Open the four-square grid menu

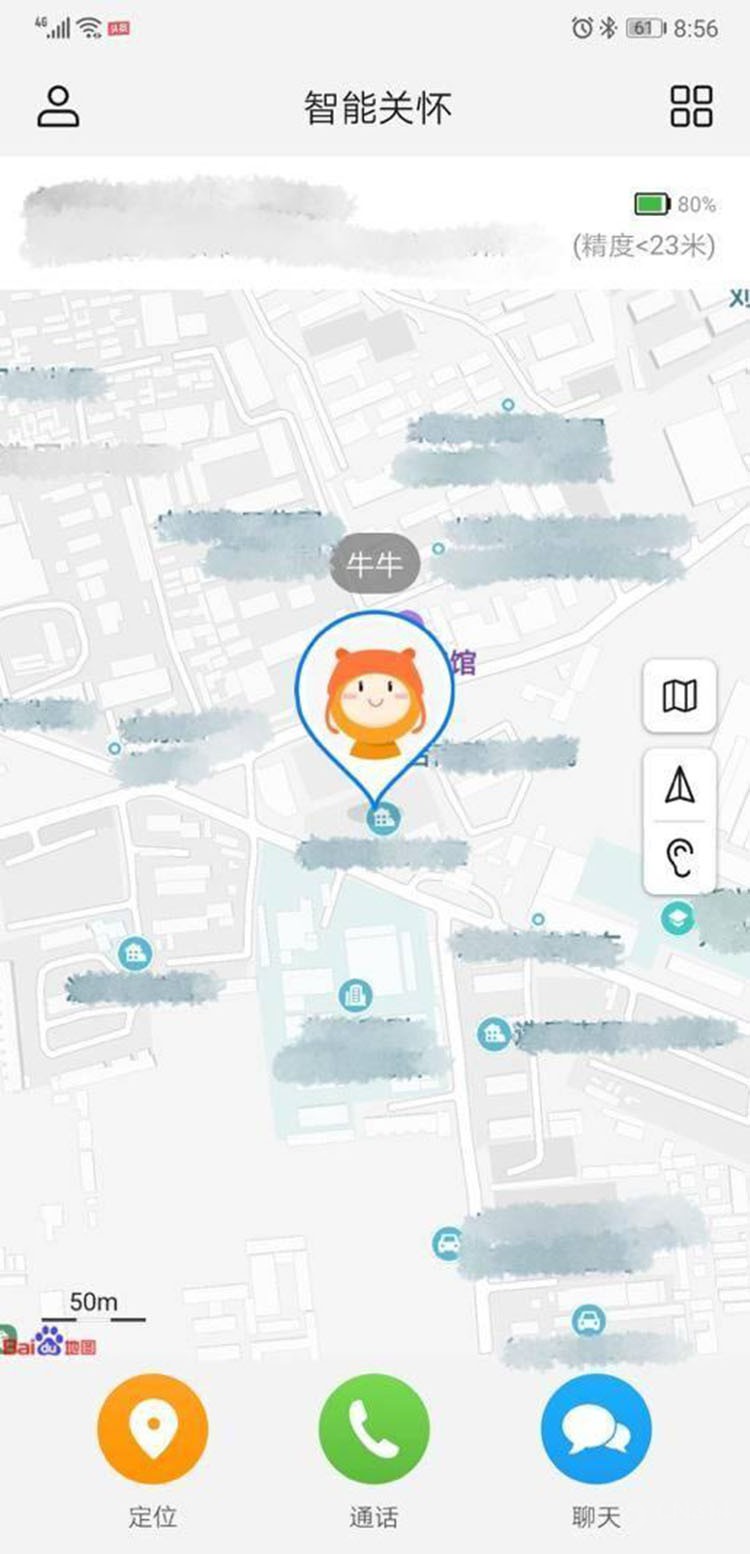coord(691,107)
